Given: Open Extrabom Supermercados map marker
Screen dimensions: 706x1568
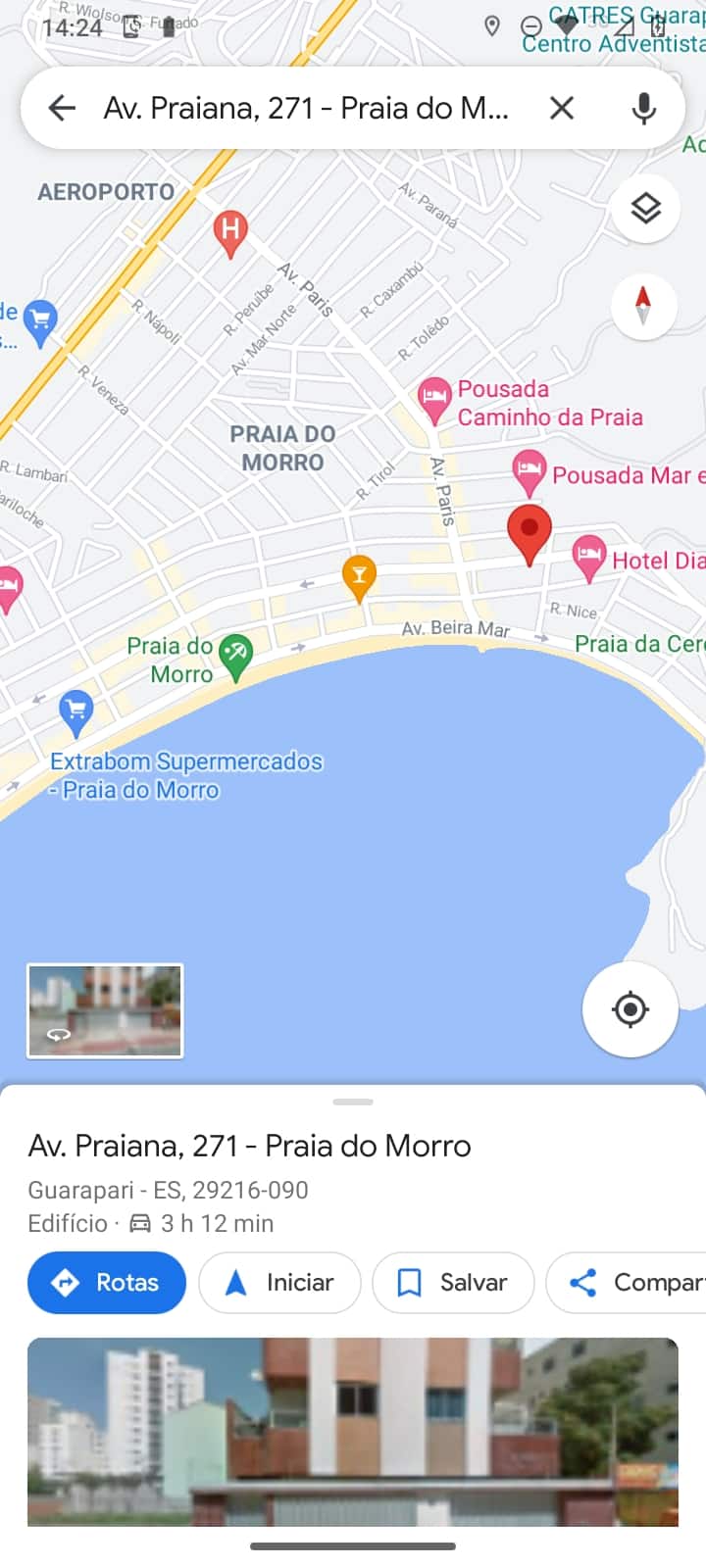Looking at the screenshot, I should [x=76, y=710].
